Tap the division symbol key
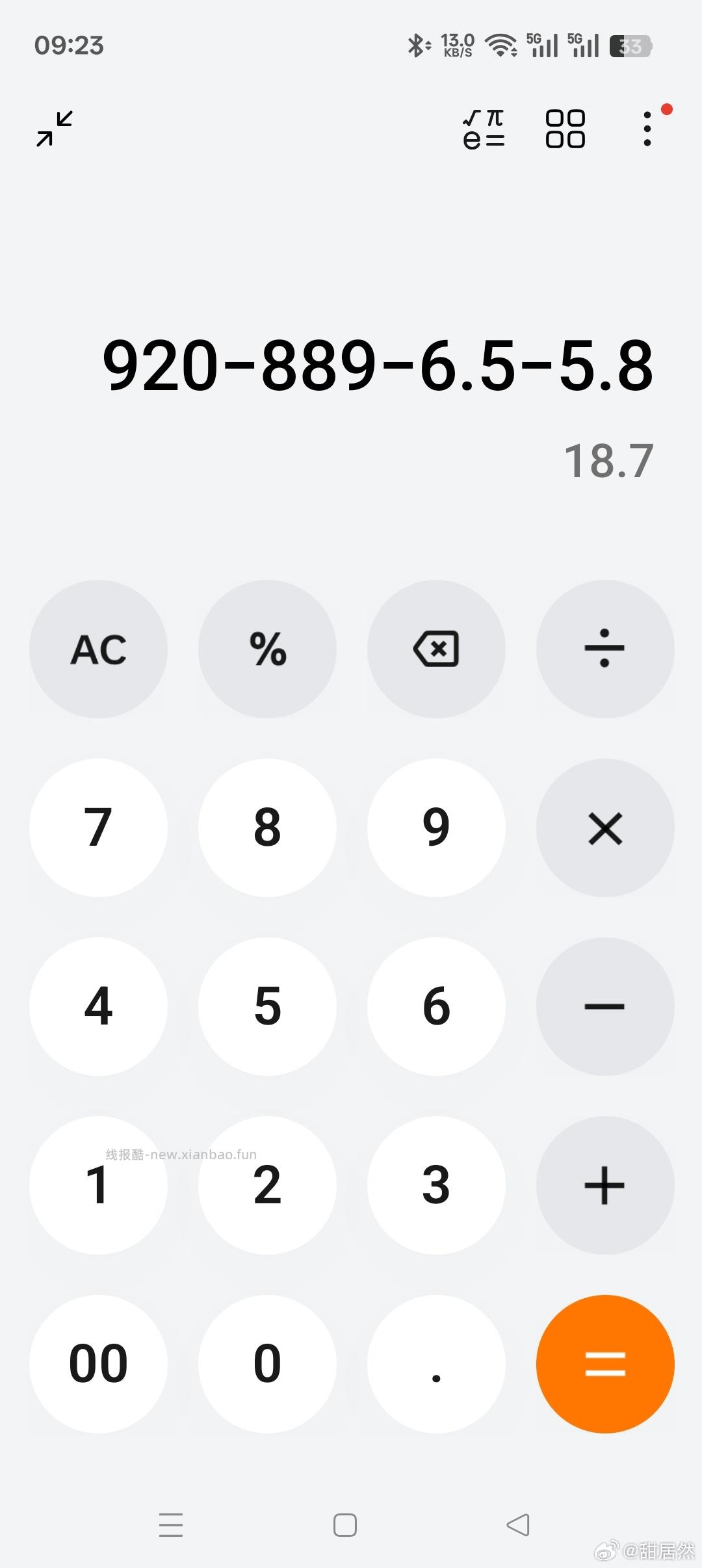Viewport: 702px width, 1568px height. coord(604,649)
